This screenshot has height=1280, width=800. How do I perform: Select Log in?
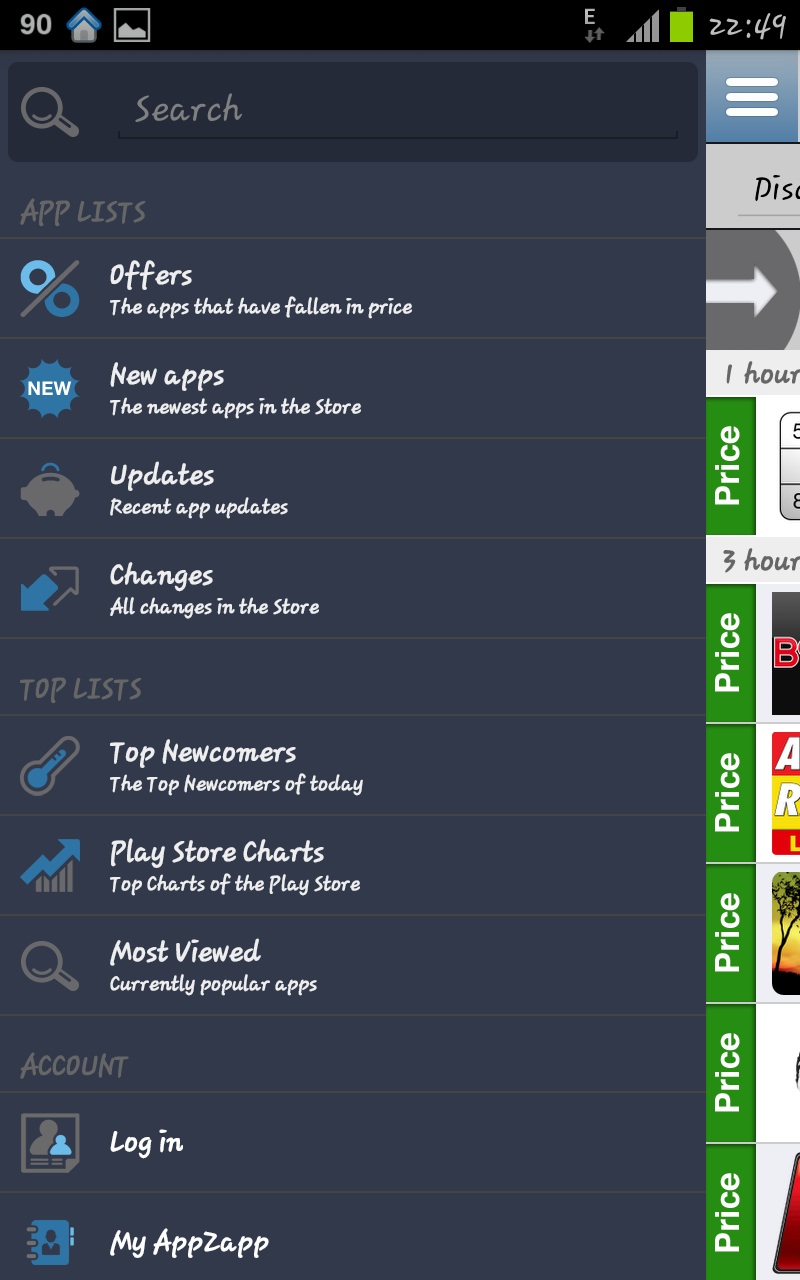(x=350, y=1142)
